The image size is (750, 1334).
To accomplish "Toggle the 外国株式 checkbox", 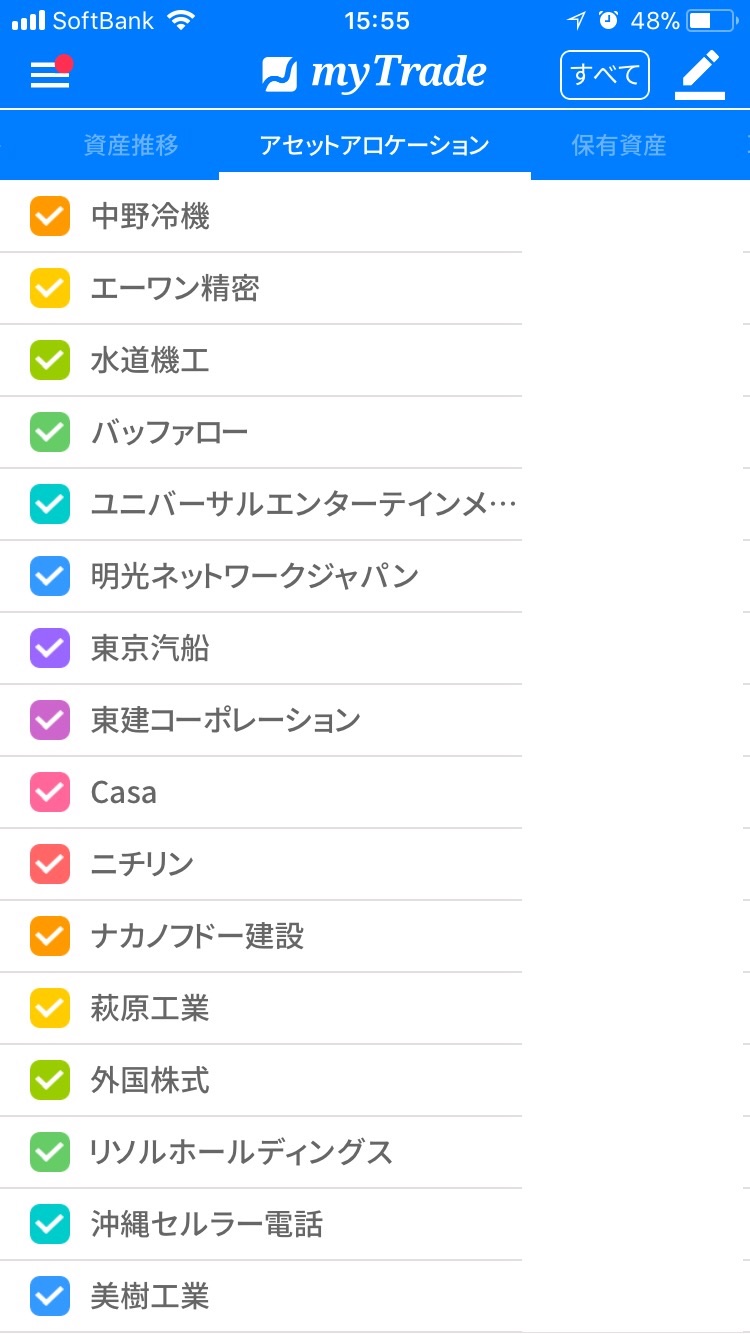I will coord(50,1080).
